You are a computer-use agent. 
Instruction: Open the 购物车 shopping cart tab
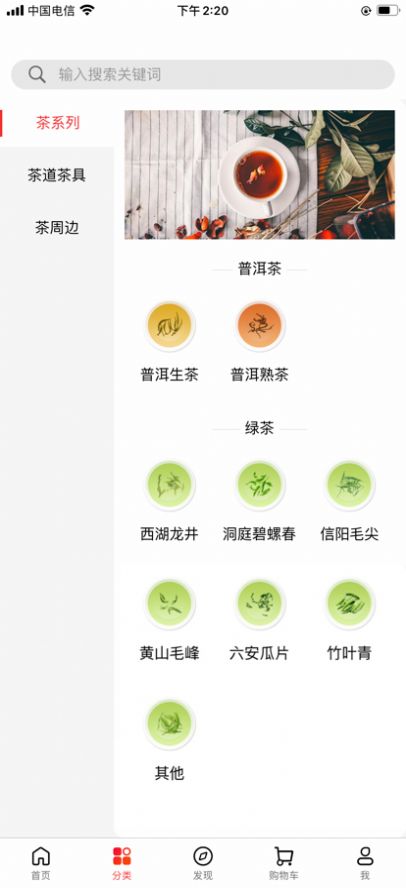coord(284,863)
